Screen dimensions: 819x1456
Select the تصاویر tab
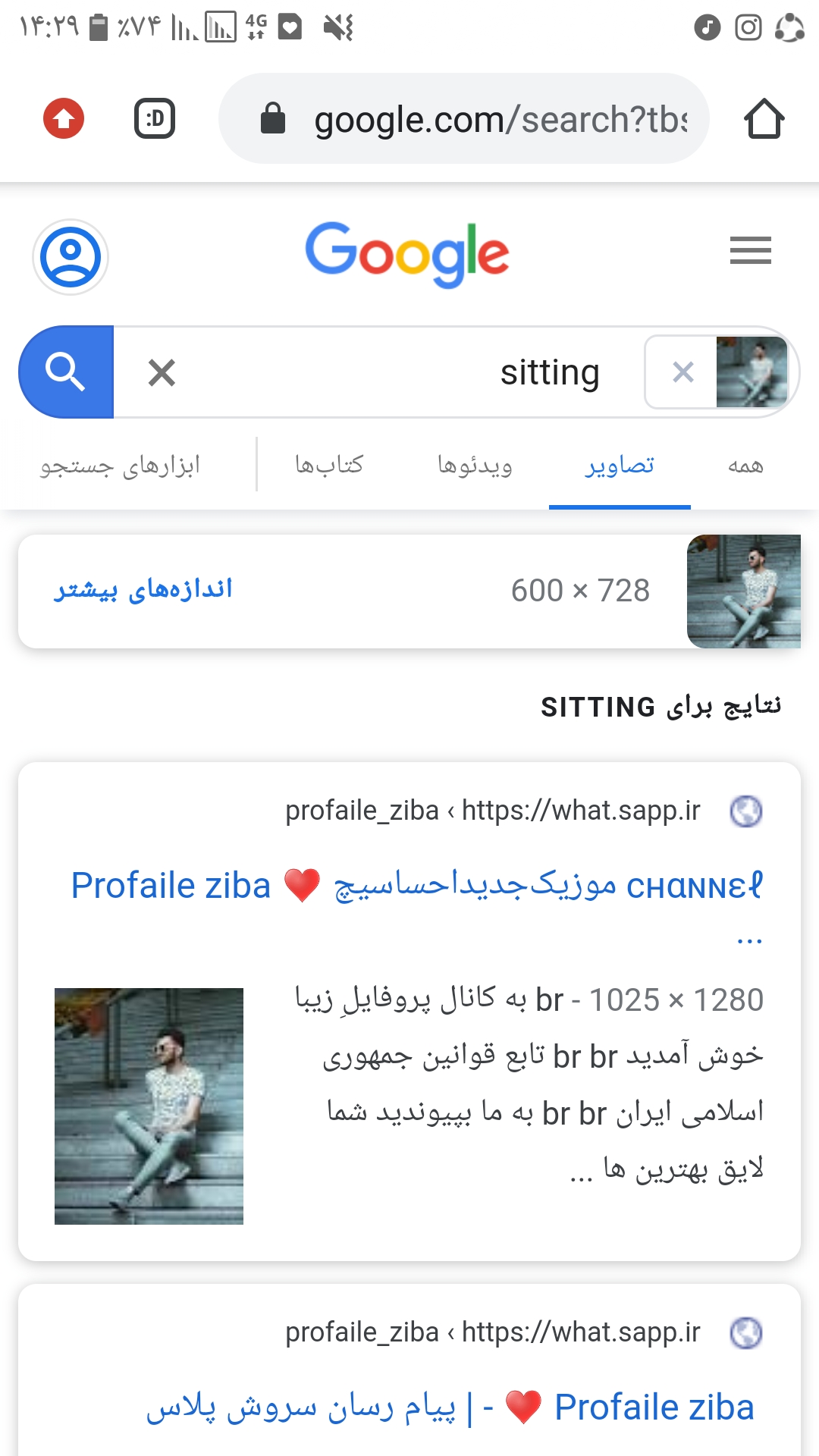click(620, 466)
